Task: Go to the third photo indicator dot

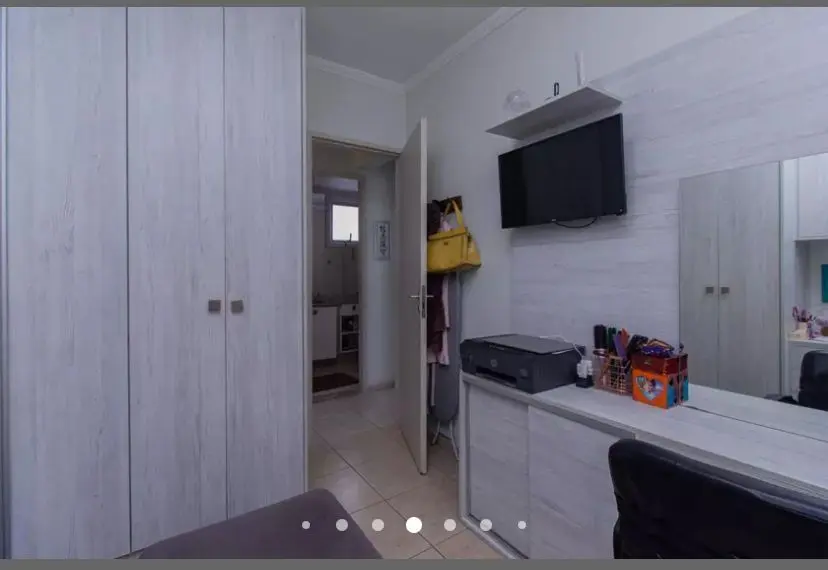Action: tap(378, 525)
